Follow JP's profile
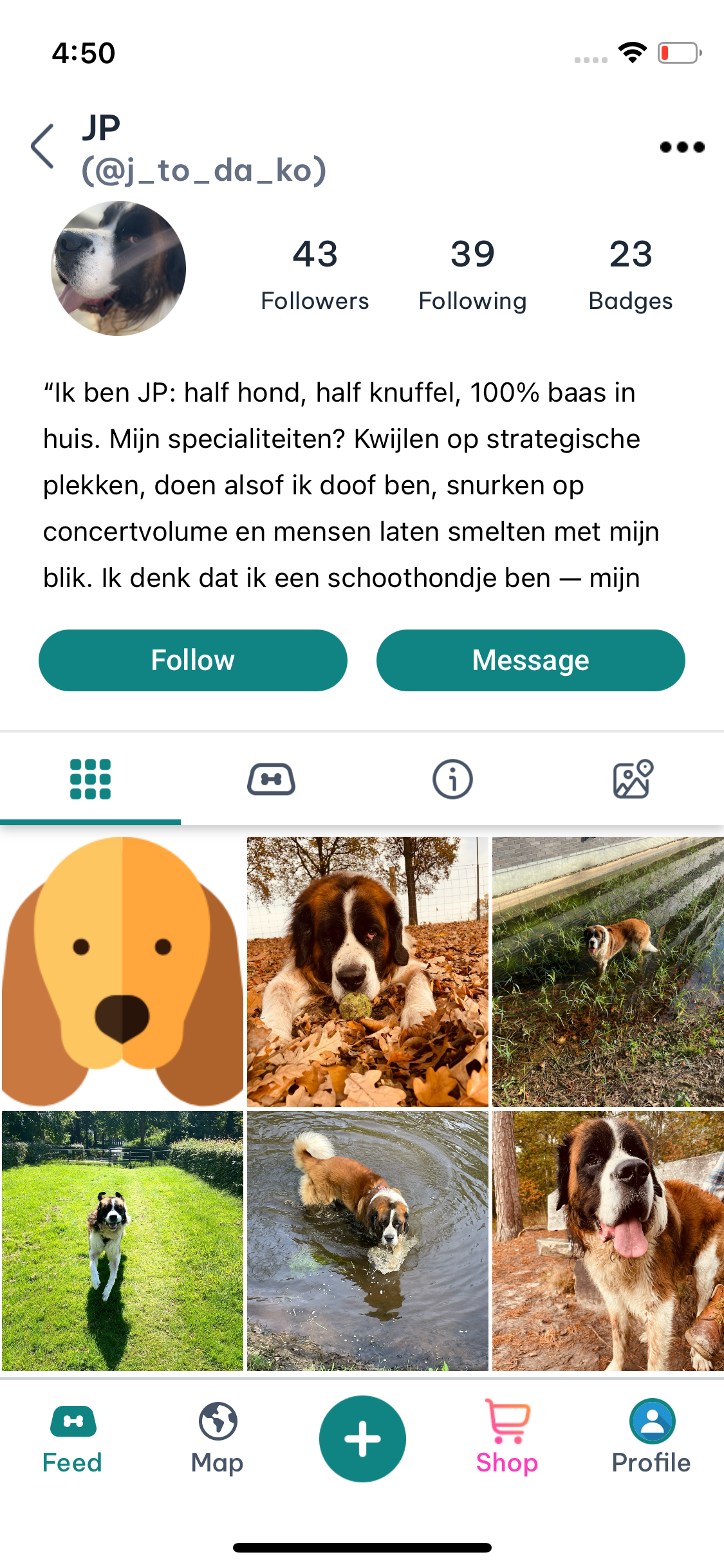The height and width of the screenshot is (1568, 724). [x=192, y=660]
